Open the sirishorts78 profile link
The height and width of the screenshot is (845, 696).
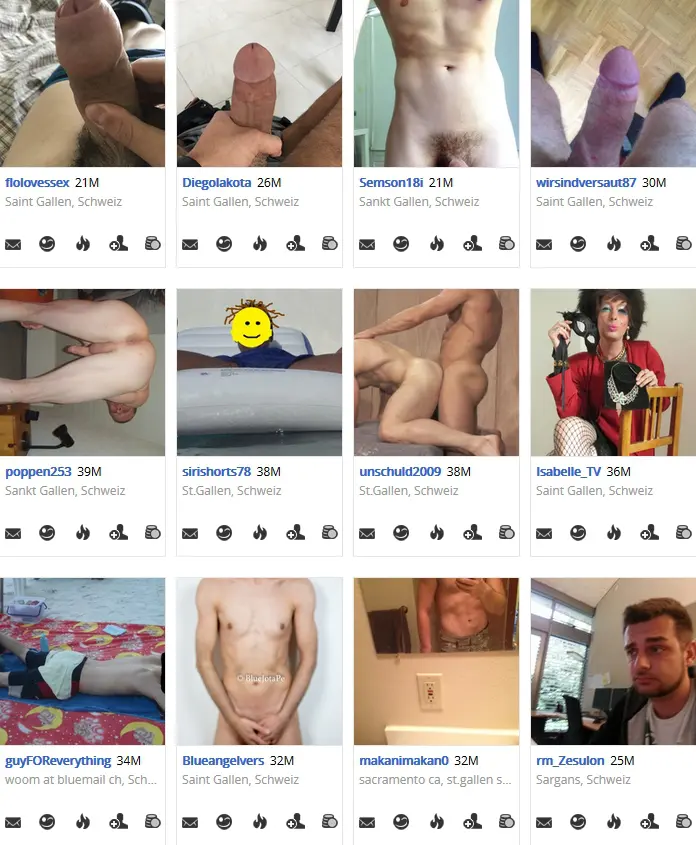[216, 472]
